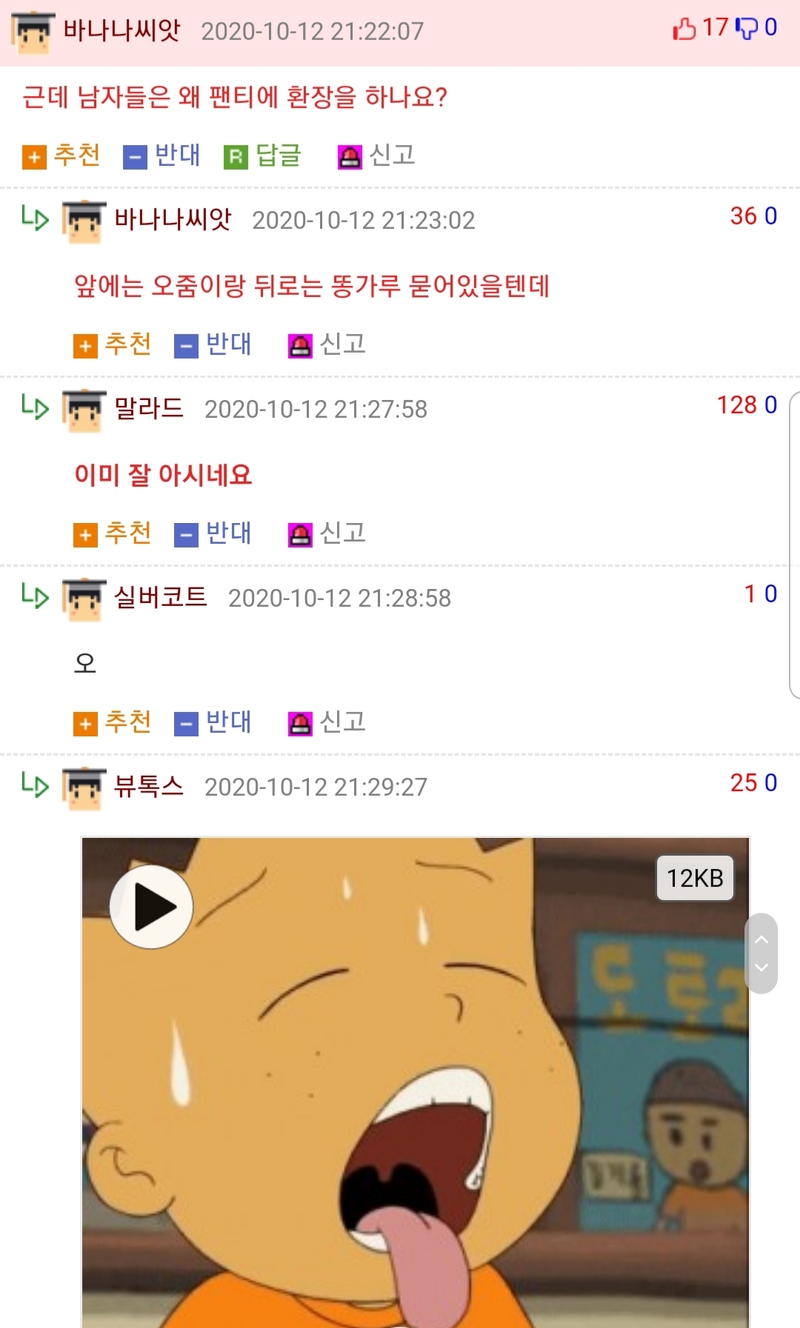
Task: Tap the up arrow on the scroll widget
Action: 761,939
